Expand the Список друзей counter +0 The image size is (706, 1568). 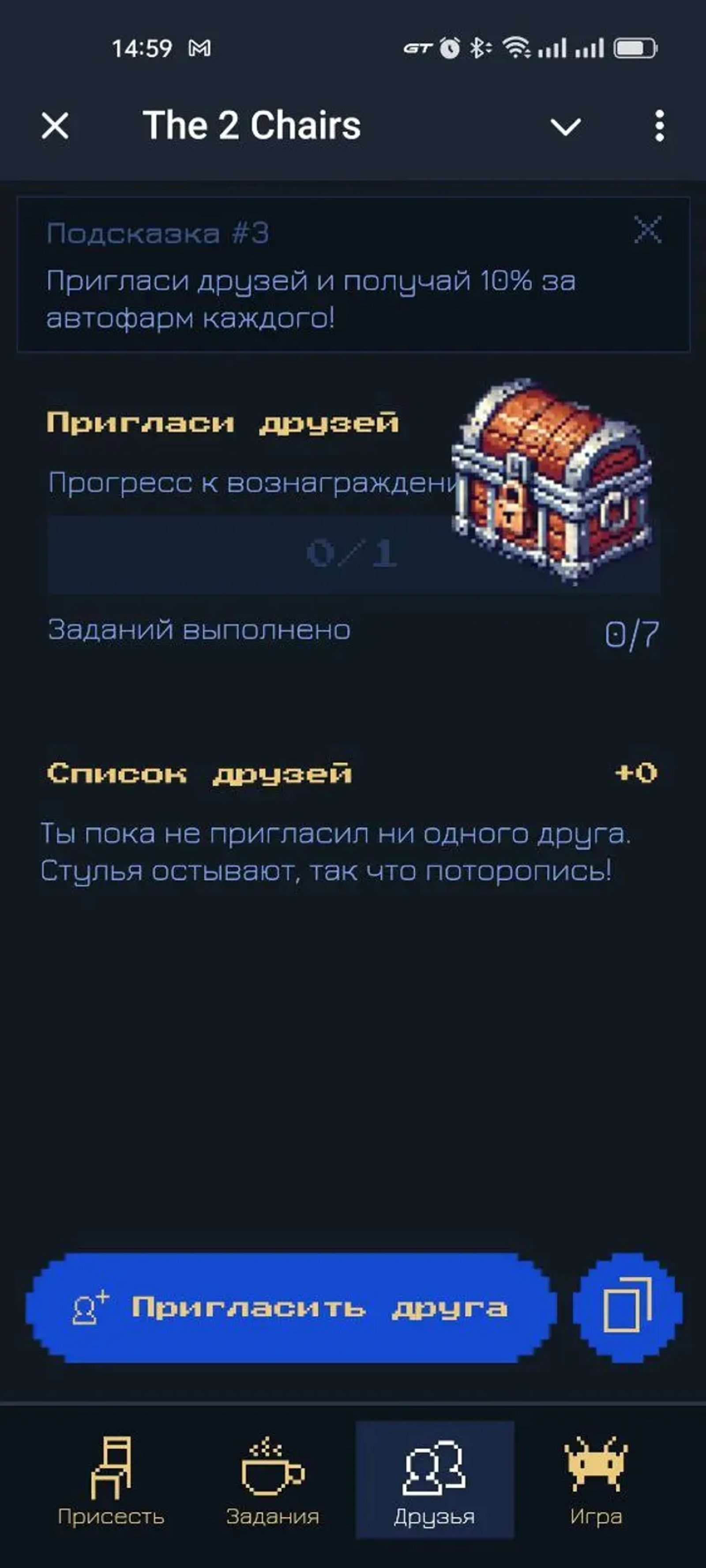coord(635,773)
